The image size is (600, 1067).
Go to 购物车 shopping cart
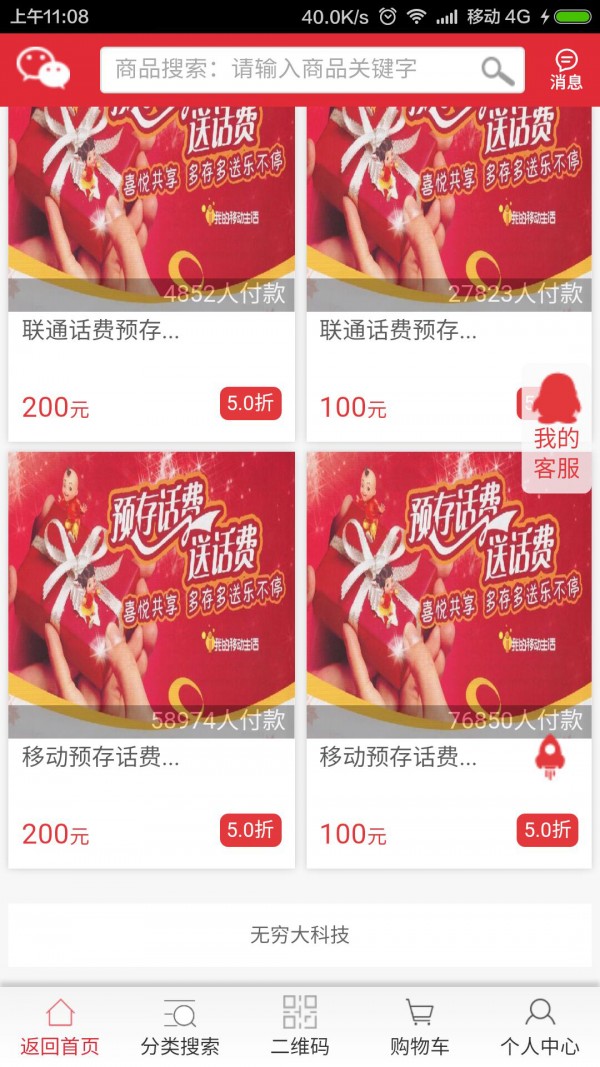tap(420, 1027)
